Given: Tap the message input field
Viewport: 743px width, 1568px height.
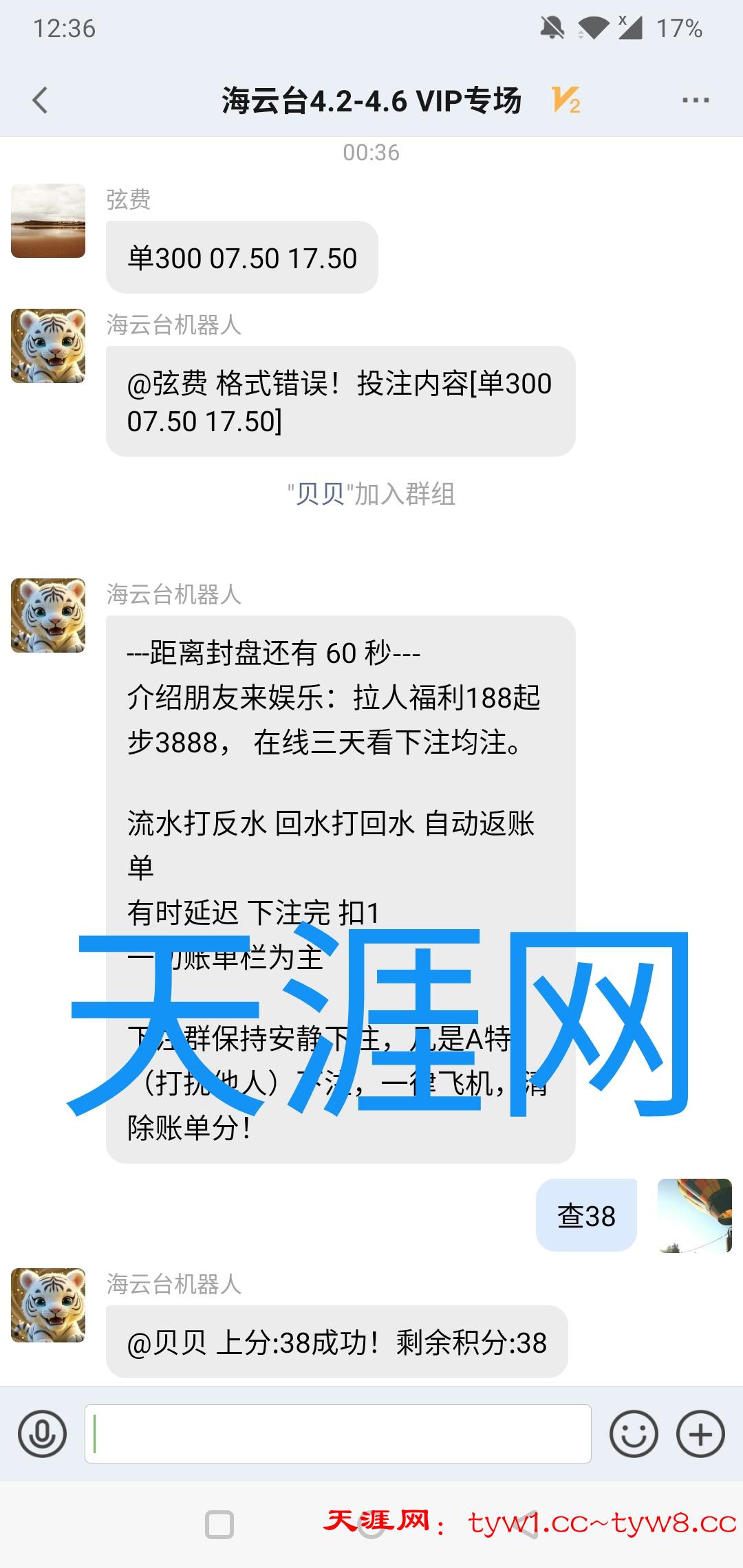Looking at the screenshot, I should (337, 1434).
